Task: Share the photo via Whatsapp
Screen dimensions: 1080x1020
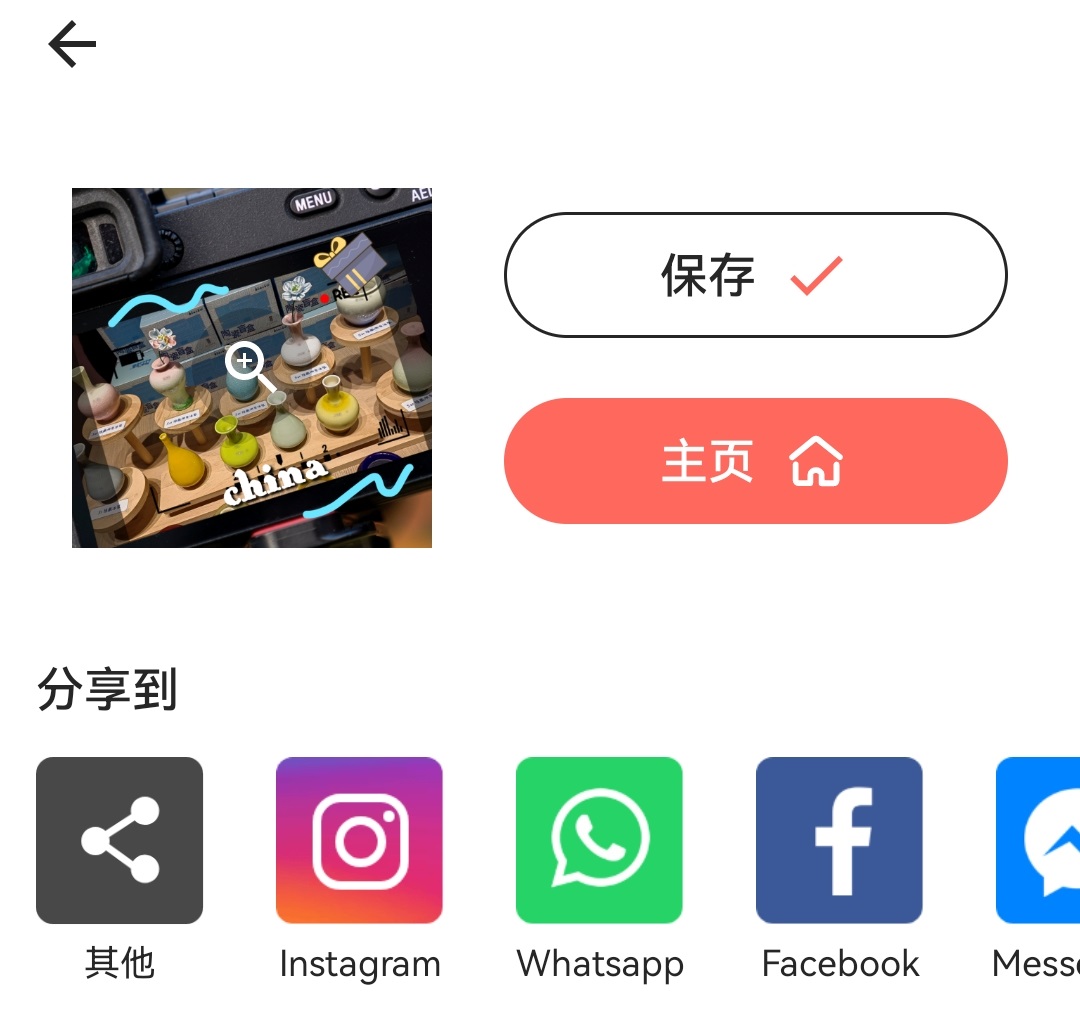Action: [x=599, y=840]
